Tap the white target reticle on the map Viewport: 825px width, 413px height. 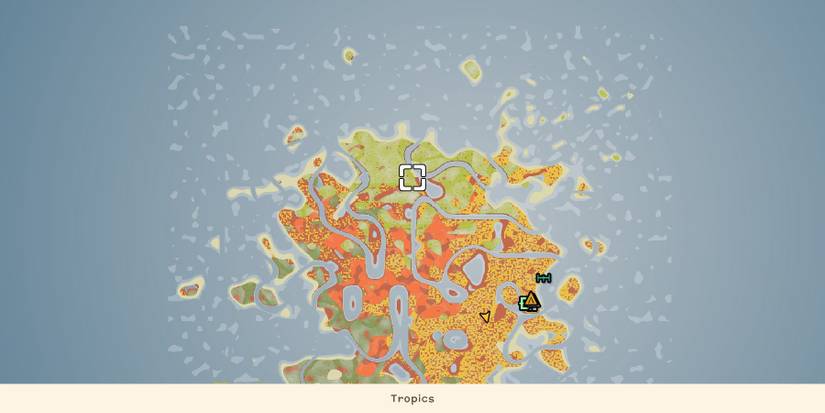tap(412, 178)
